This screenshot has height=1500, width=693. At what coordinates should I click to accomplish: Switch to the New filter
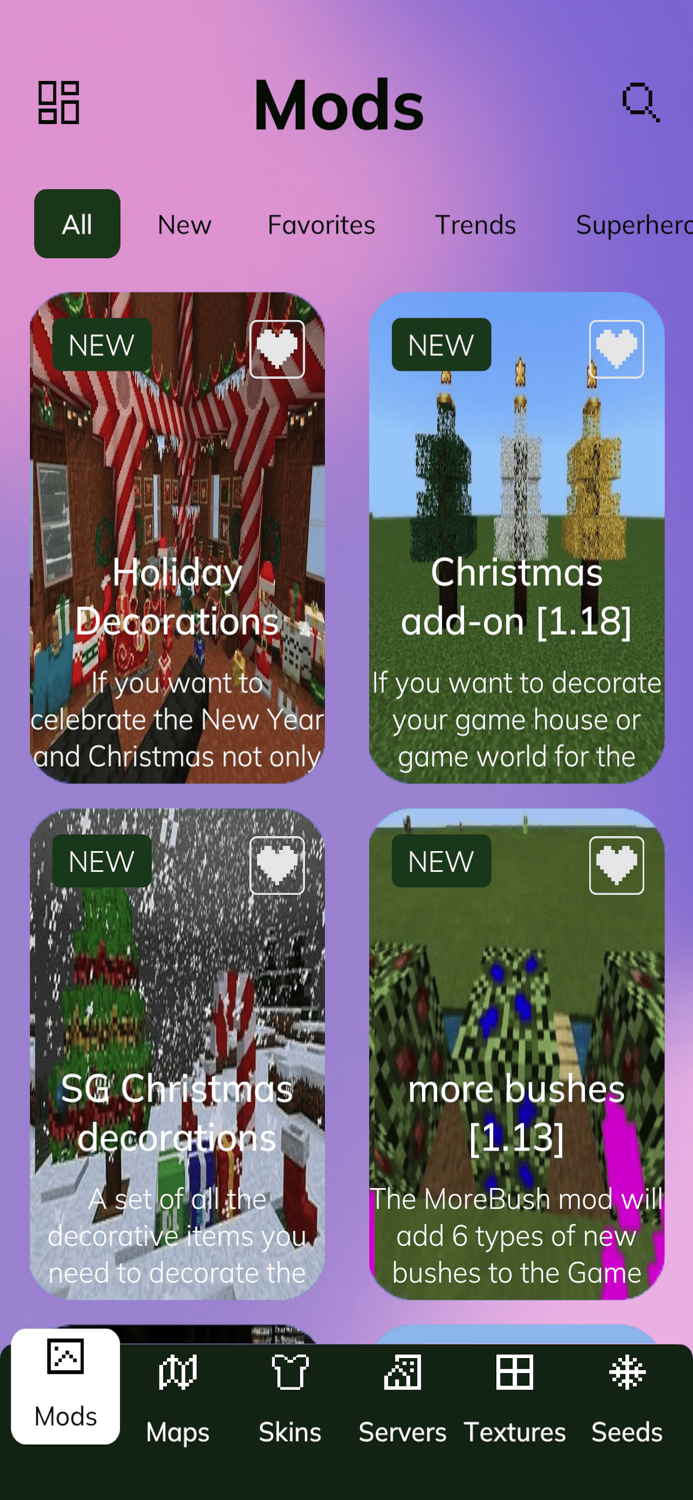point(184,225)
